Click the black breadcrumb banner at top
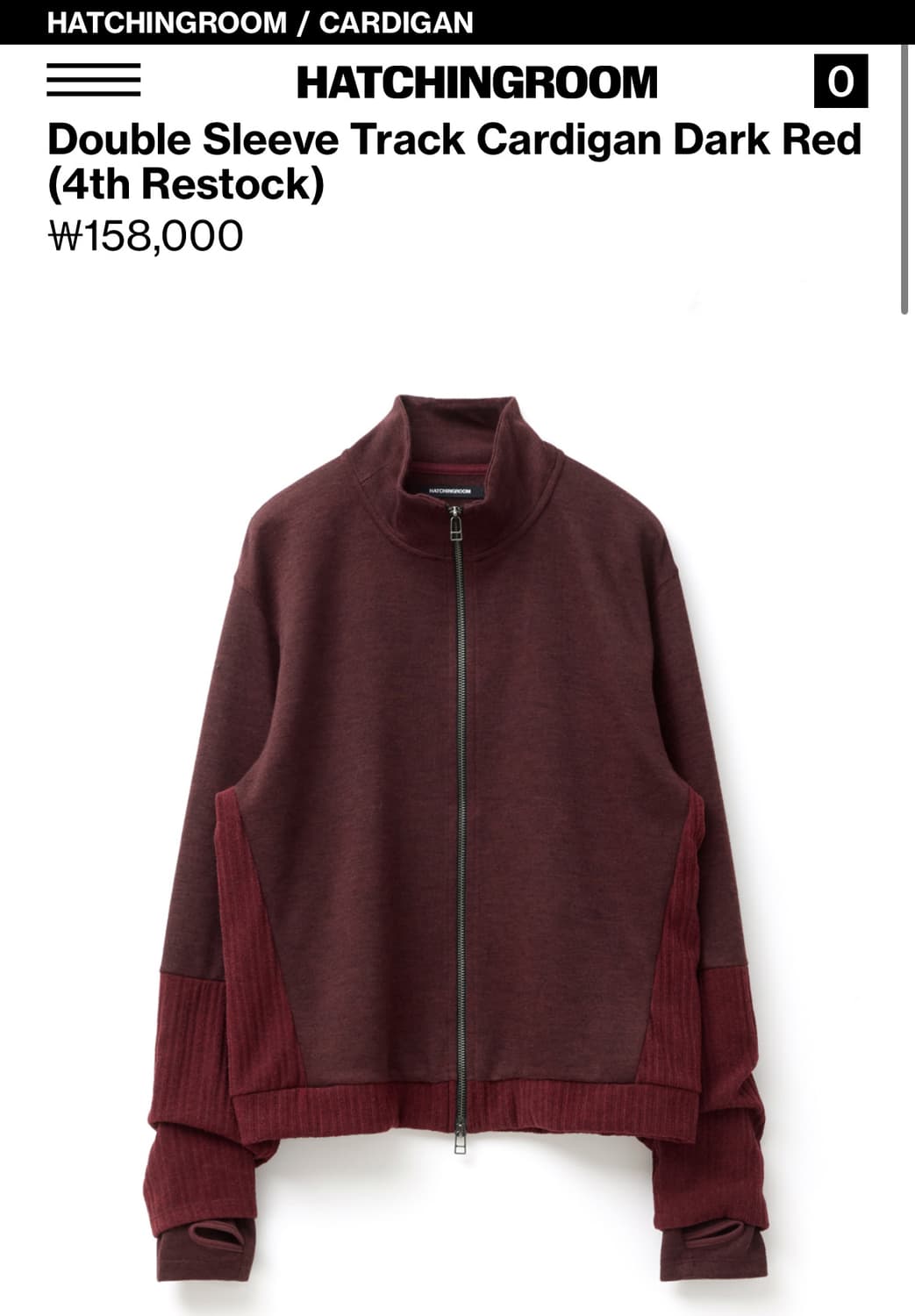The width and height of the screenshot is (915, 1316). point(456,20)
